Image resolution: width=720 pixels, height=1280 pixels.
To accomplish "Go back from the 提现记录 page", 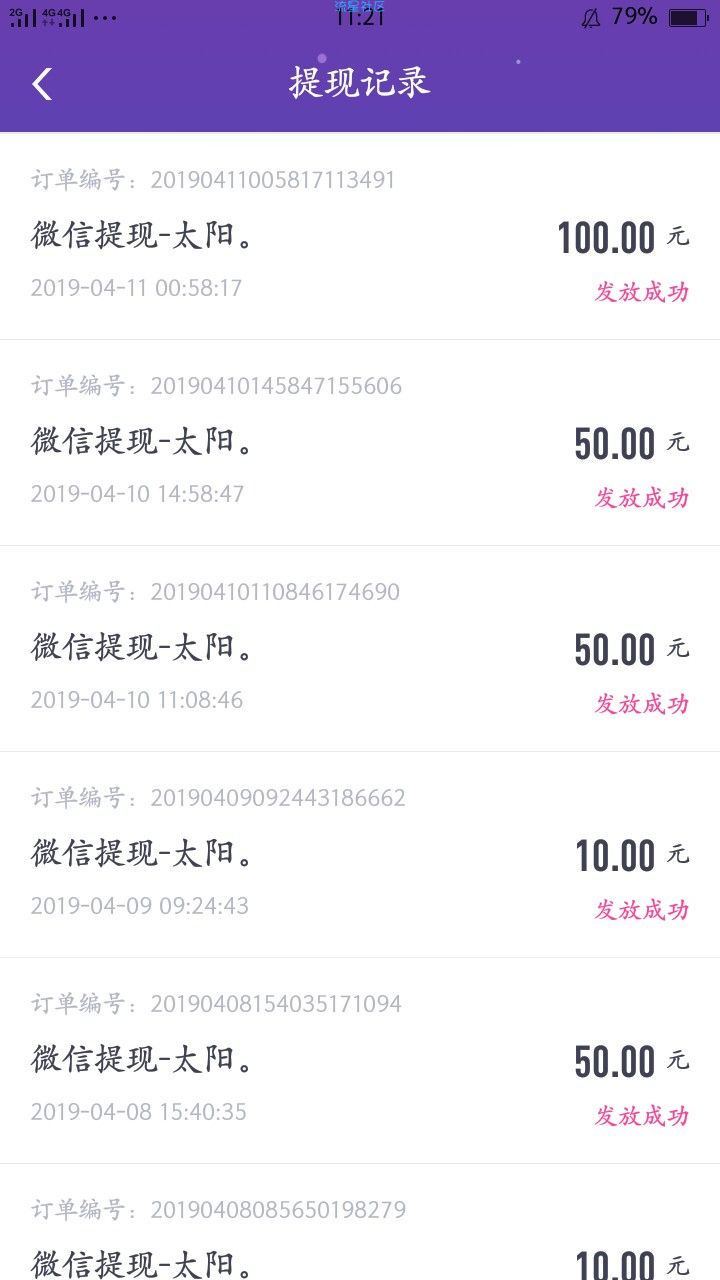I will click(42, 84).
